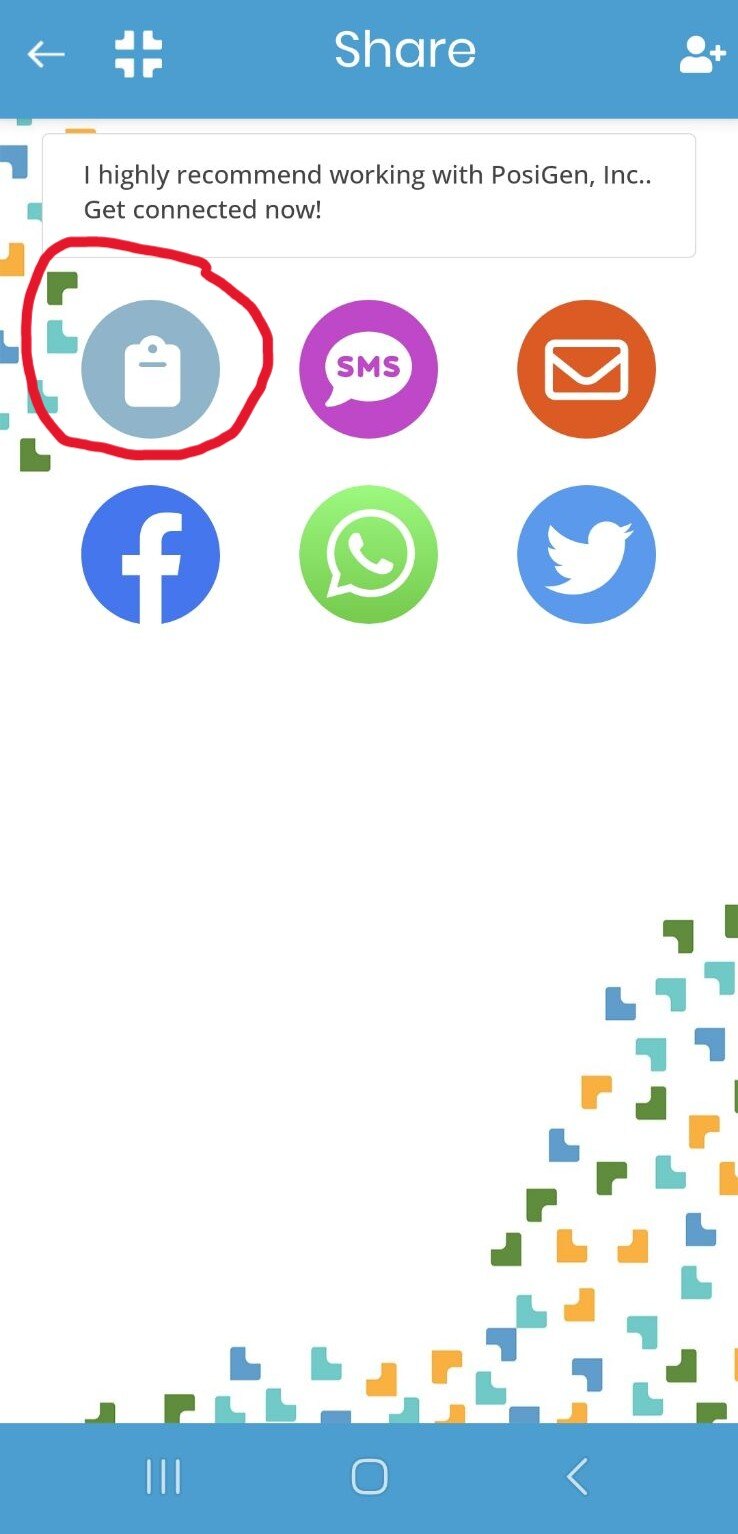Tap the grid icon in the header
738x1534 pixels.
click(x=138, y=54)
